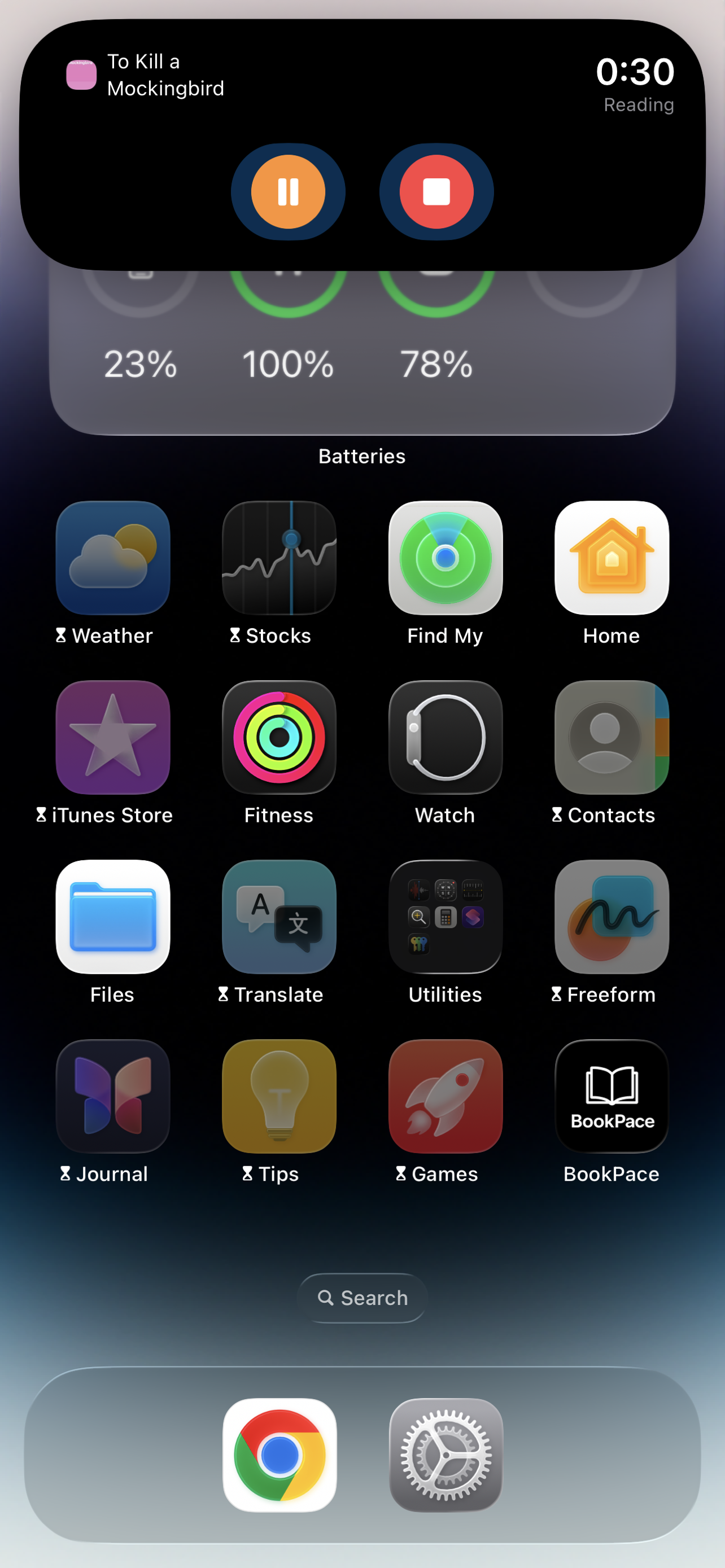
Task: Open the Watch app
Action: [445, 737]
